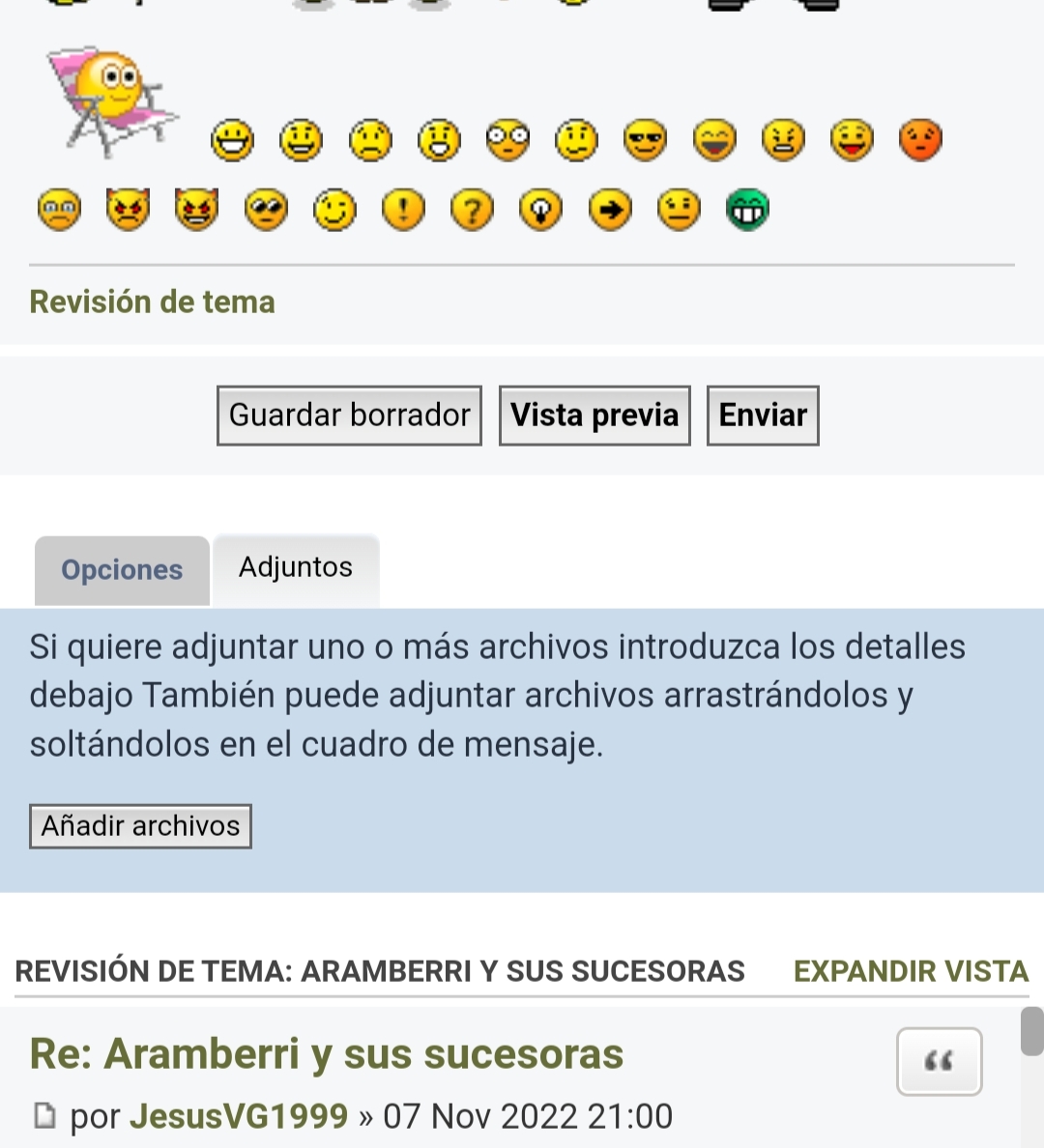Image resolution: width=1044 pixels, height=1148 pixels.
Task: Open Vista previa of the post
Action: [594, 416]
